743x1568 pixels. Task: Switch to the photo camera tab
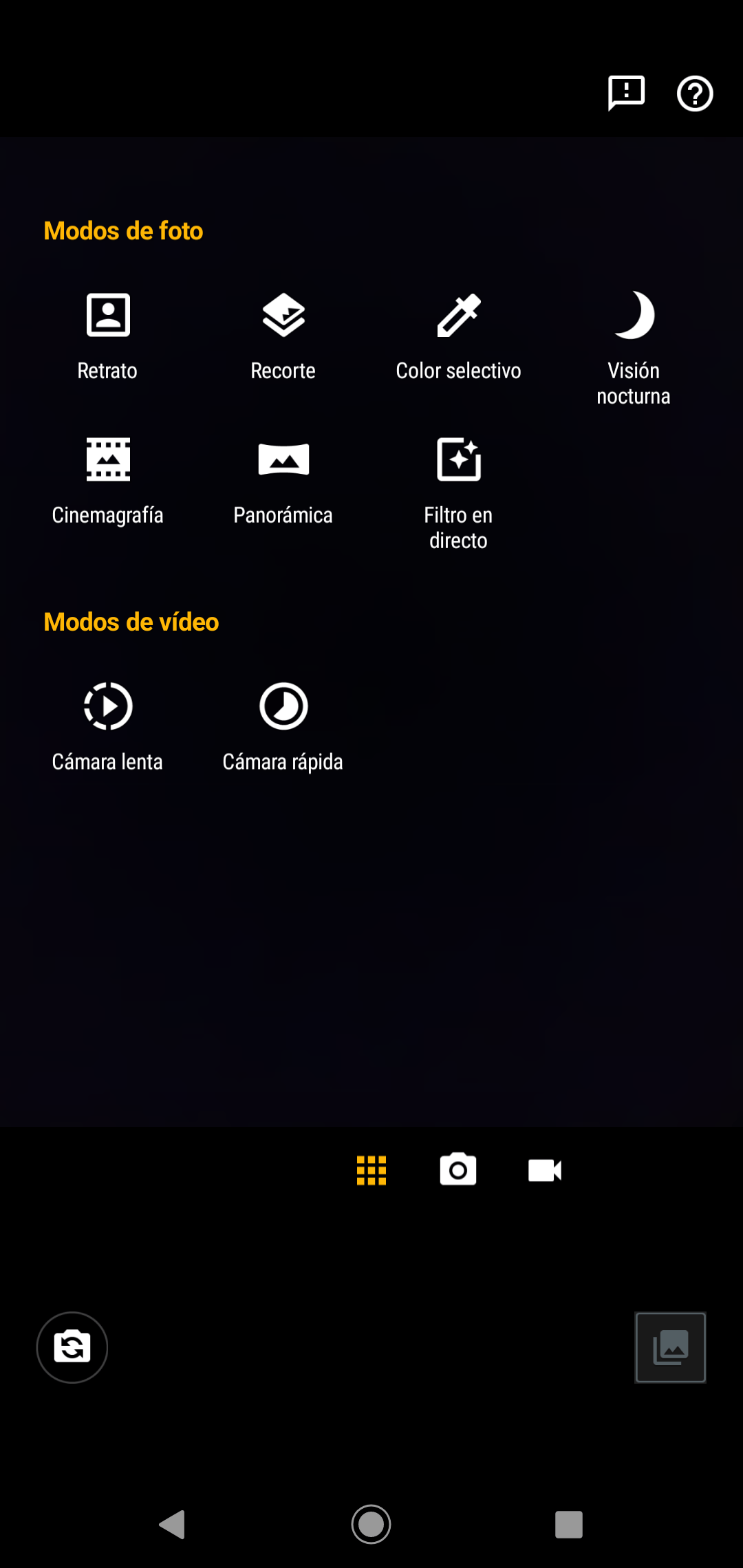(458, 1170)
